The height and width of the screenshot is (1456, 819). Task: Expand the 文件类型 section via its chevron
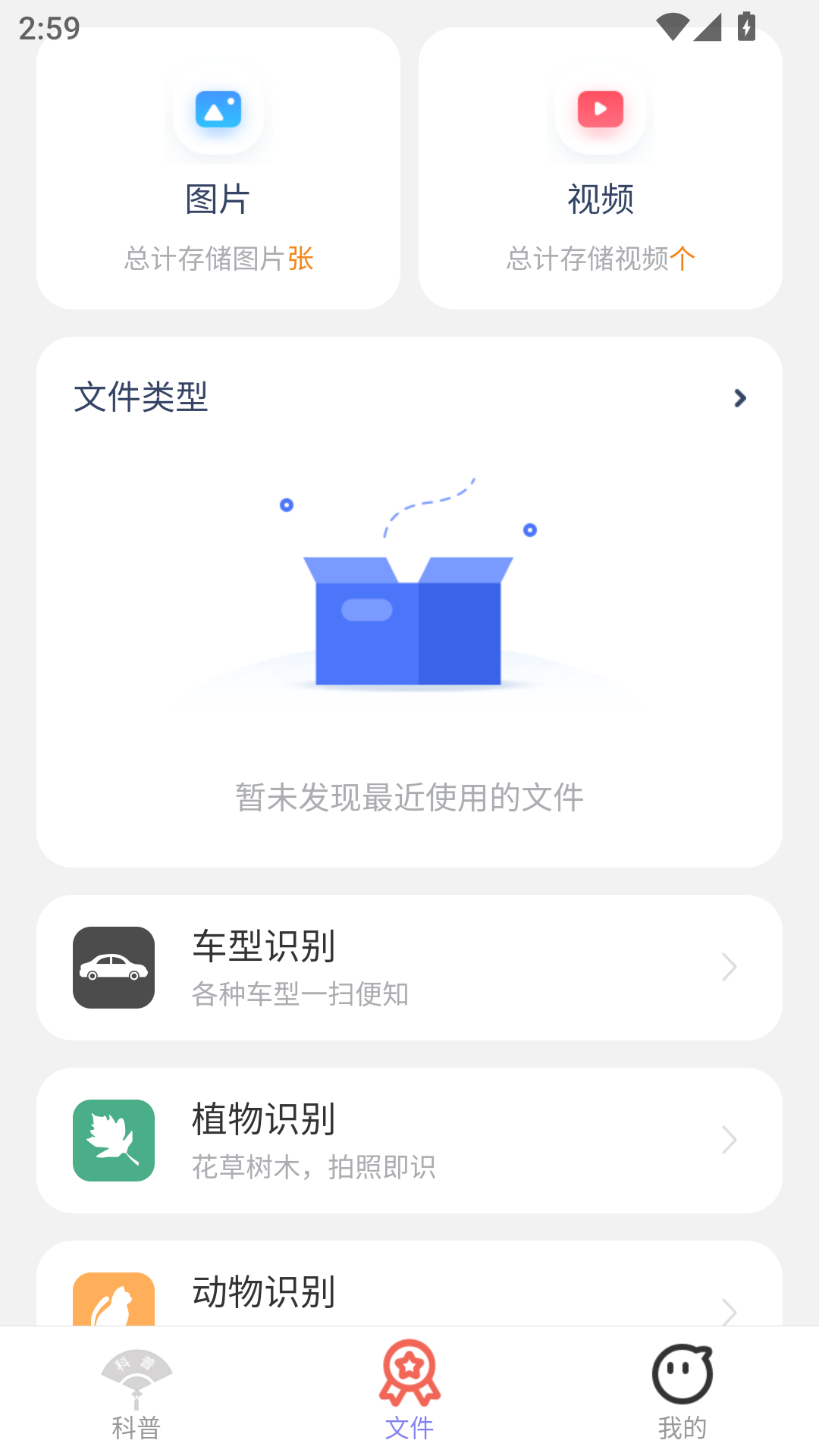[x=739, y=398]
